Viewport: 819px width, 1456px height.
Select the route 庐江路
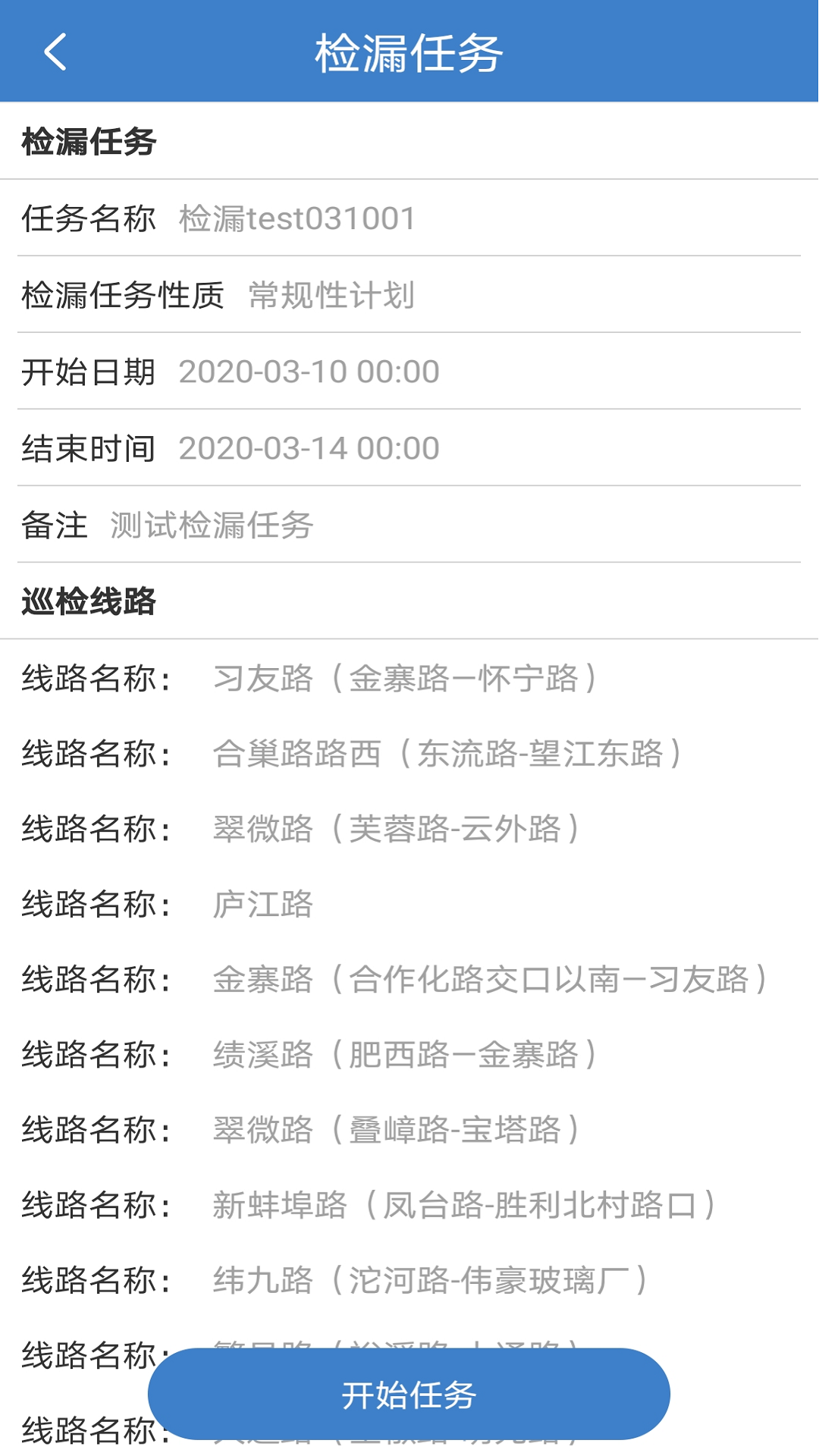click(x=262, y=904)
